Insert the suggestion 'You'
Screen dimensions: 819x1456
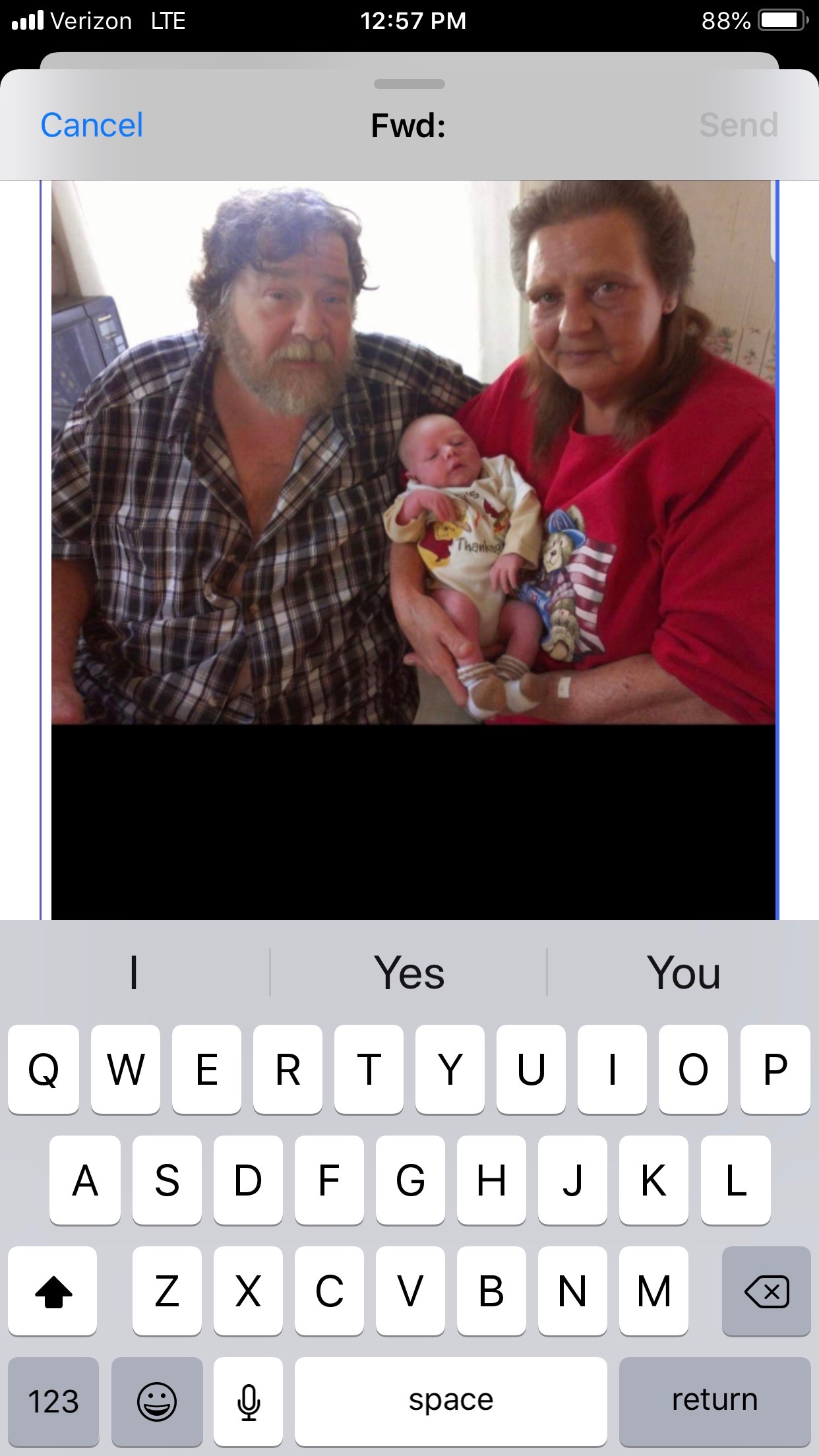[683, 973]
